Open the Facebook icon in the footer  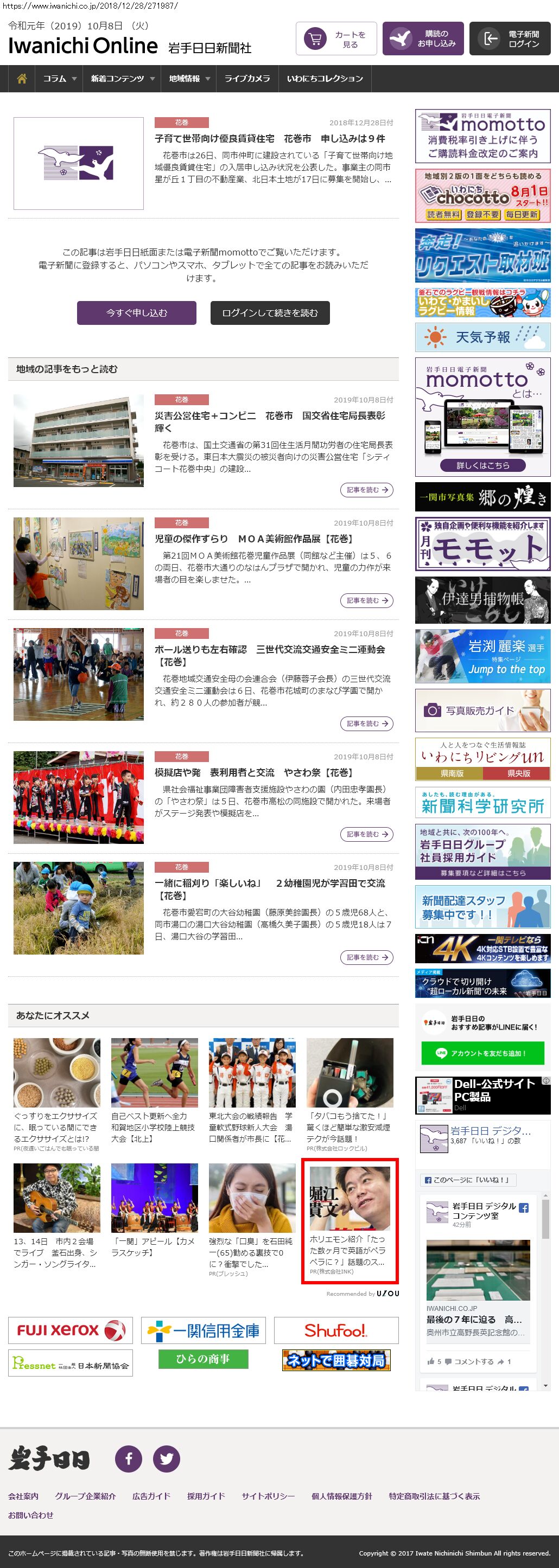129,1458
